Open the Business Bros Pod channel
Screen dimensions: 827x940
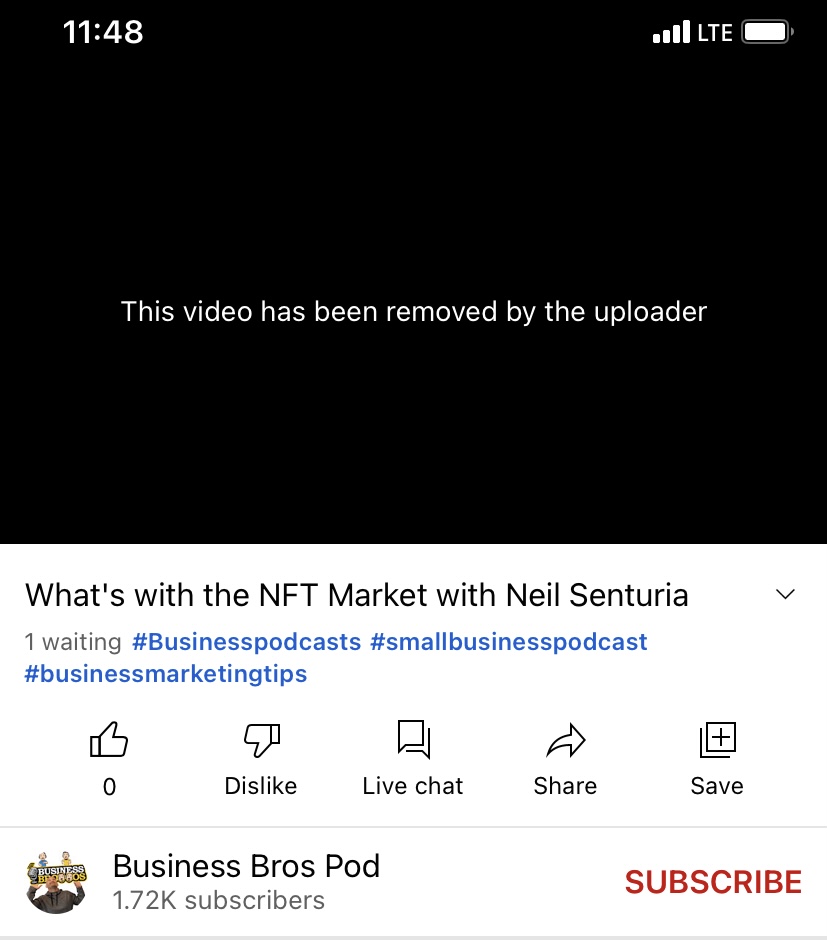tap(246, 866)
